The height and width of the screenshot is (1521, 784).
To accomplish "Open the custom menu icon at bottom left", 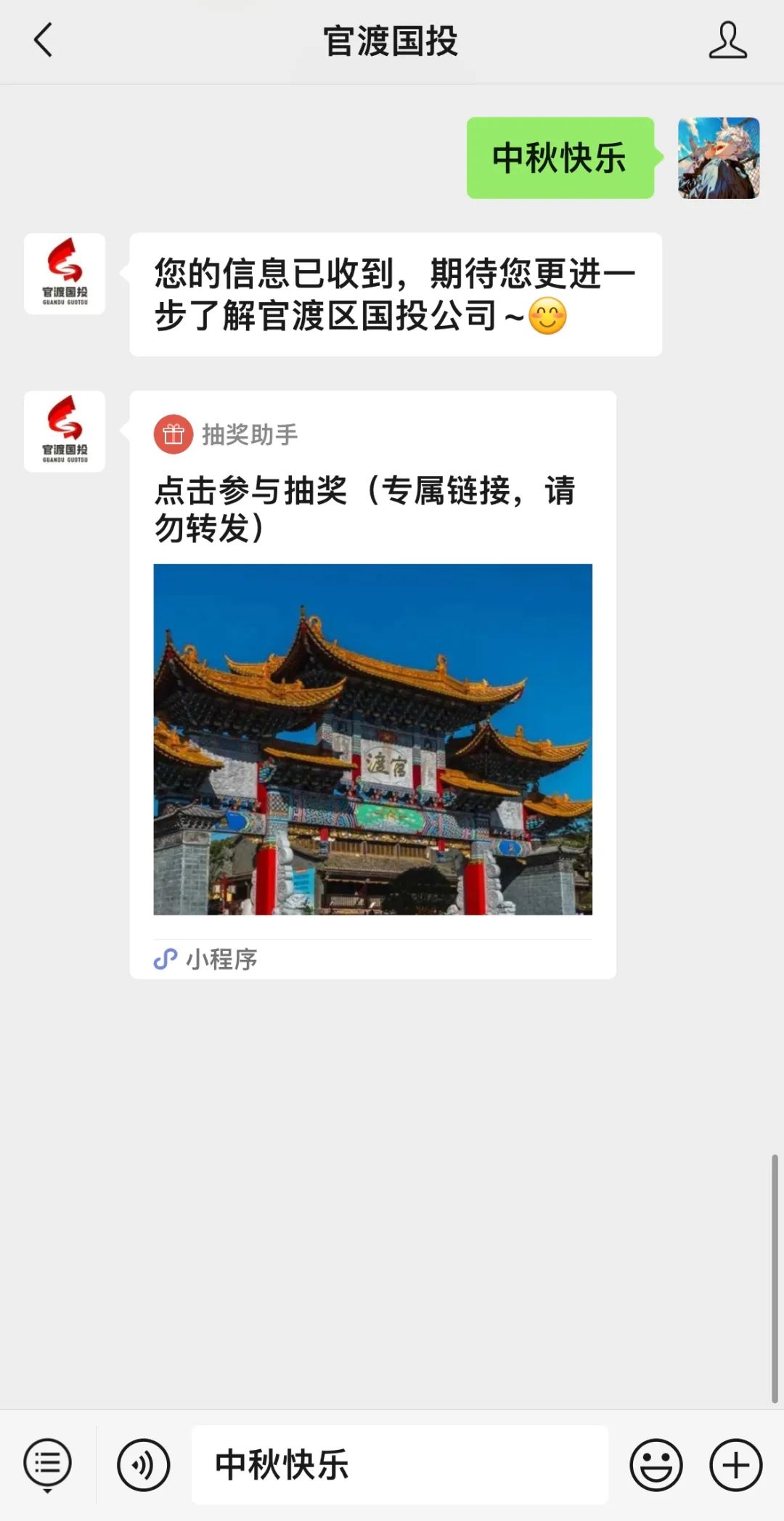I will [x=46, y=1461].
